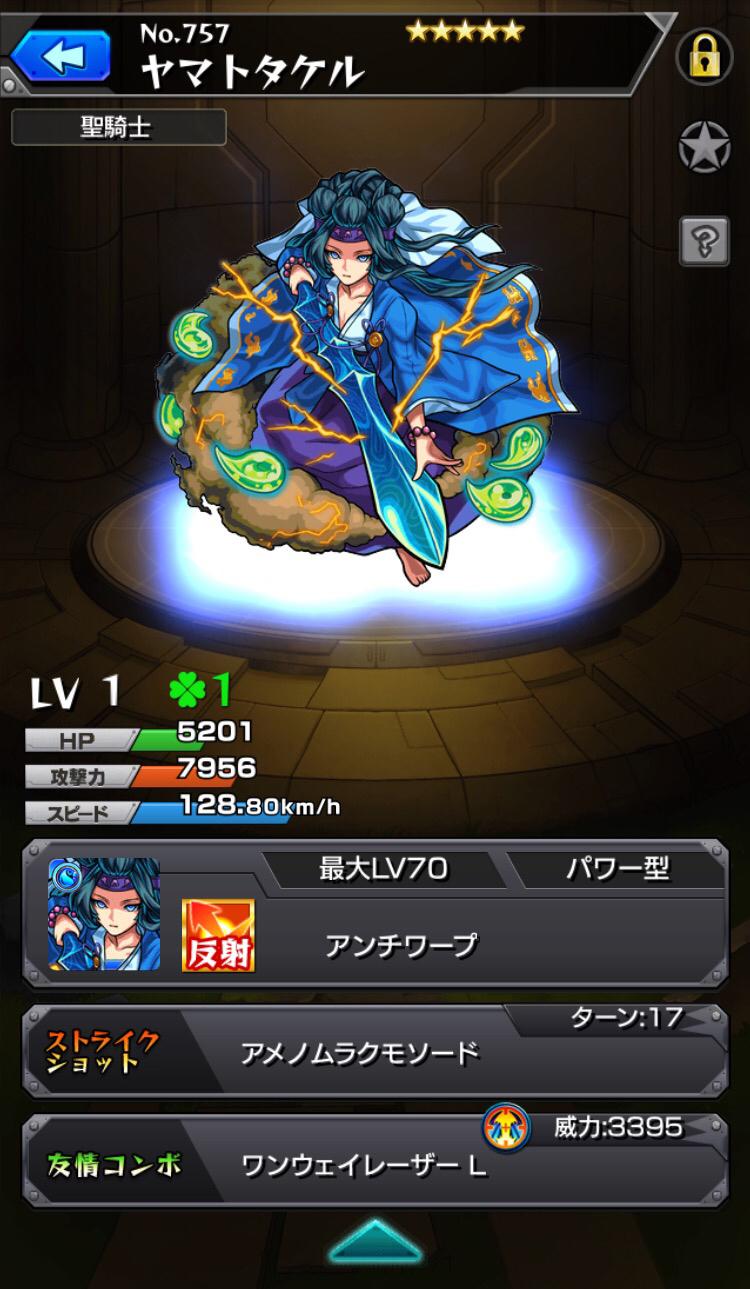Toggle the gold lock icon
This screenshot has height=1289, width=750.
705,57
